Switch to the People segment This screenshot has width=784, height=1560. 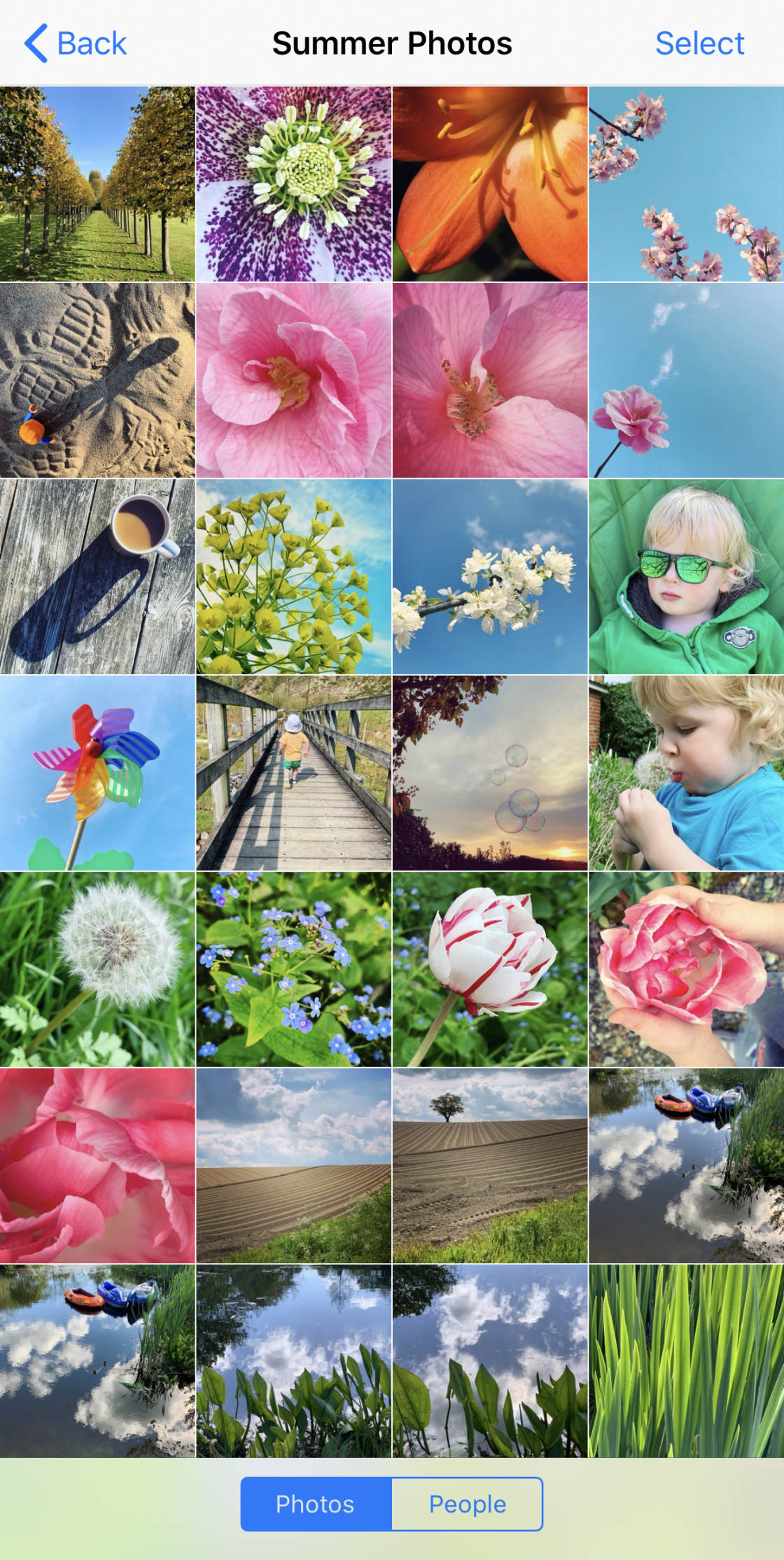point(467,1503)
